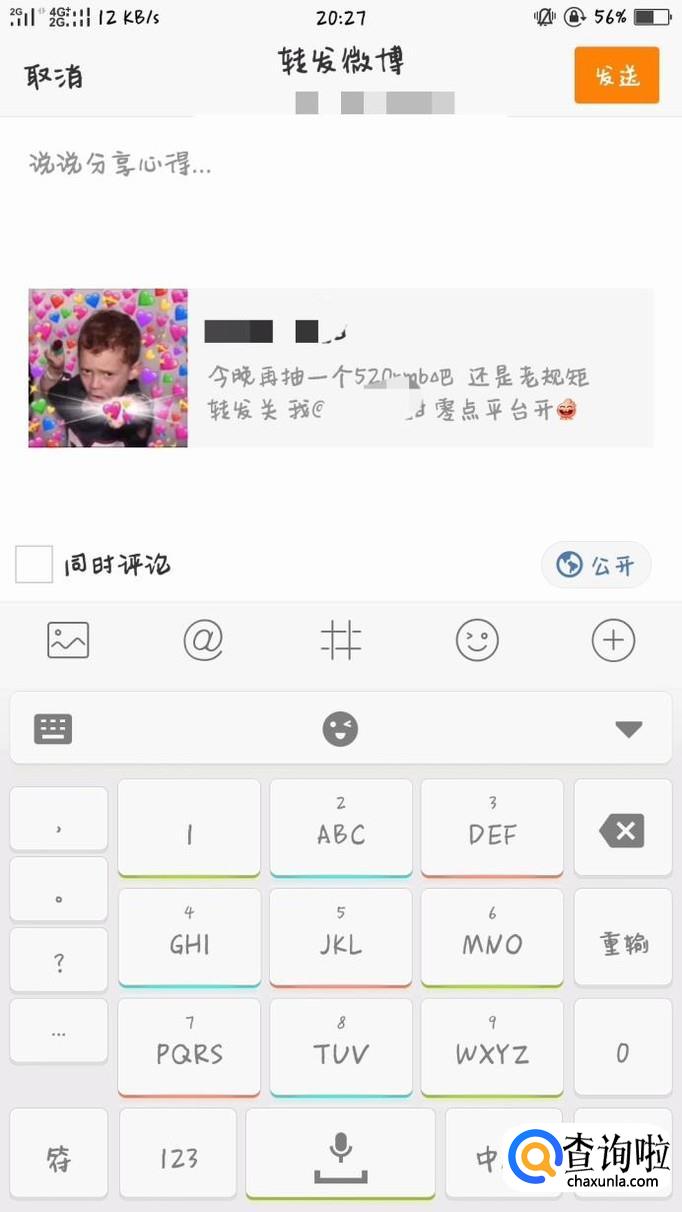682x1212 pixels.
Task: Mention someone with the @ icon
Action: pyautogui.click(x=203, y=640)
